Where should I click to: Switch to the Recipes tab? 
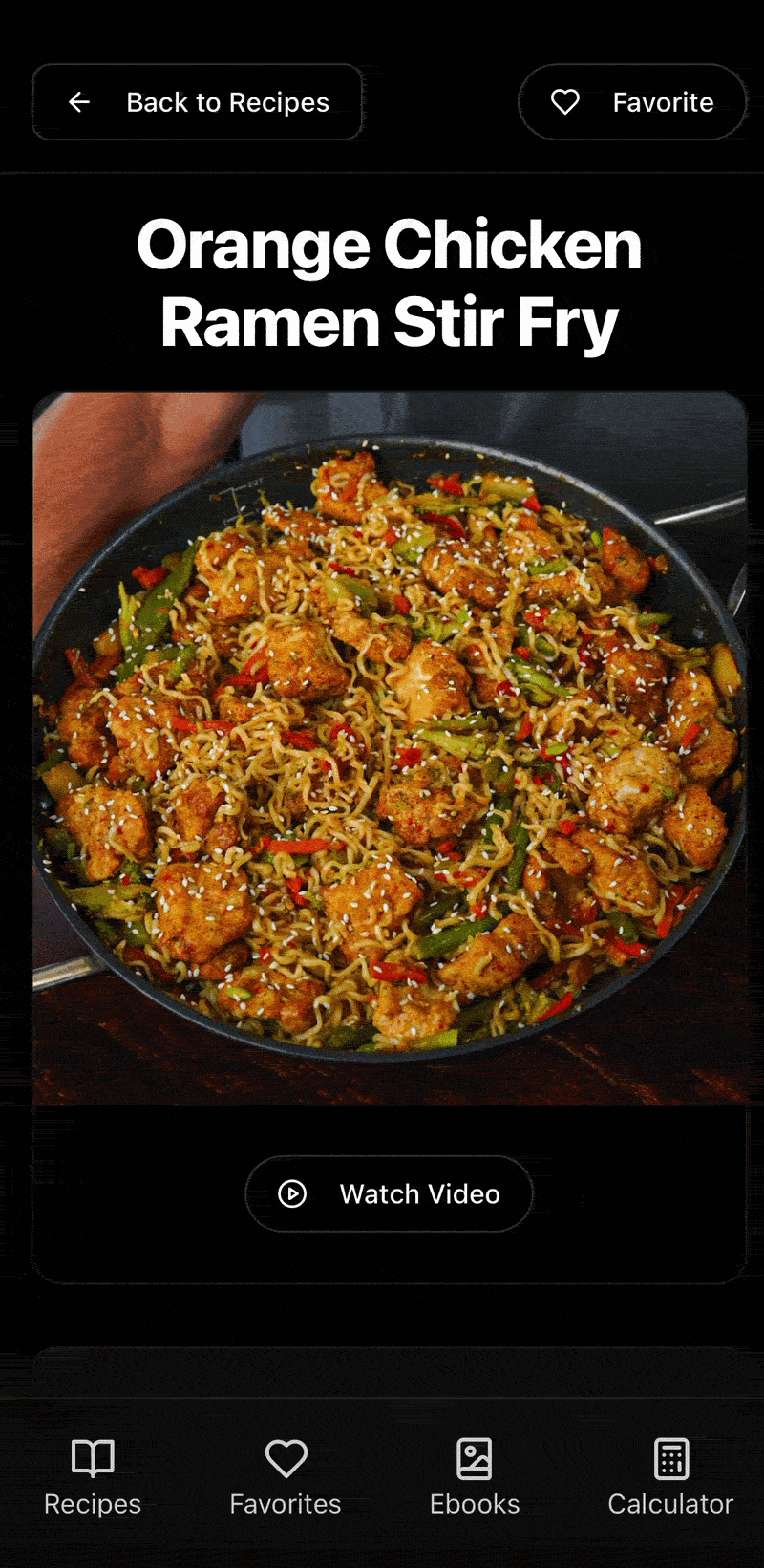click(x=93, y=1477)
